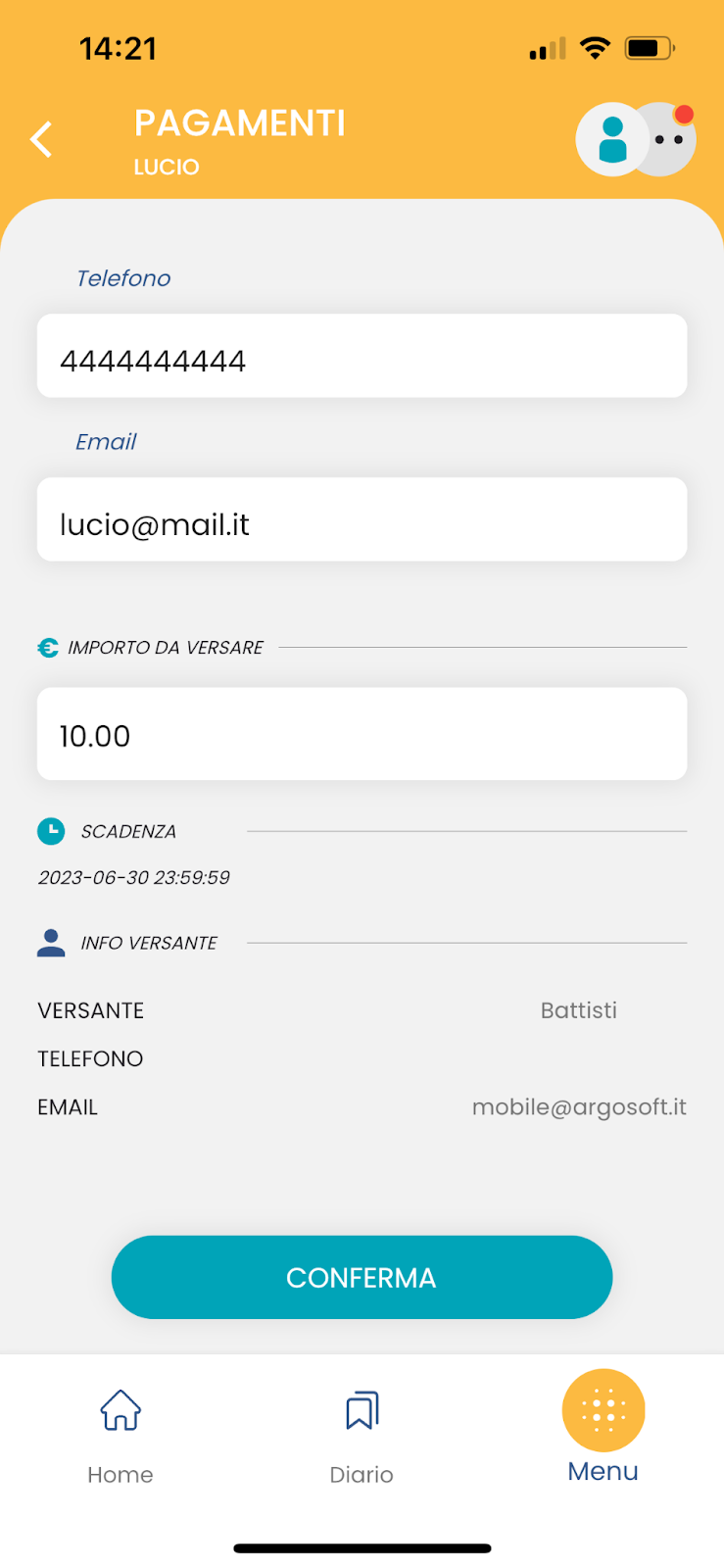724x1568 pixels.
Task: Switch to the Home tab
Action: point(121,1437)
